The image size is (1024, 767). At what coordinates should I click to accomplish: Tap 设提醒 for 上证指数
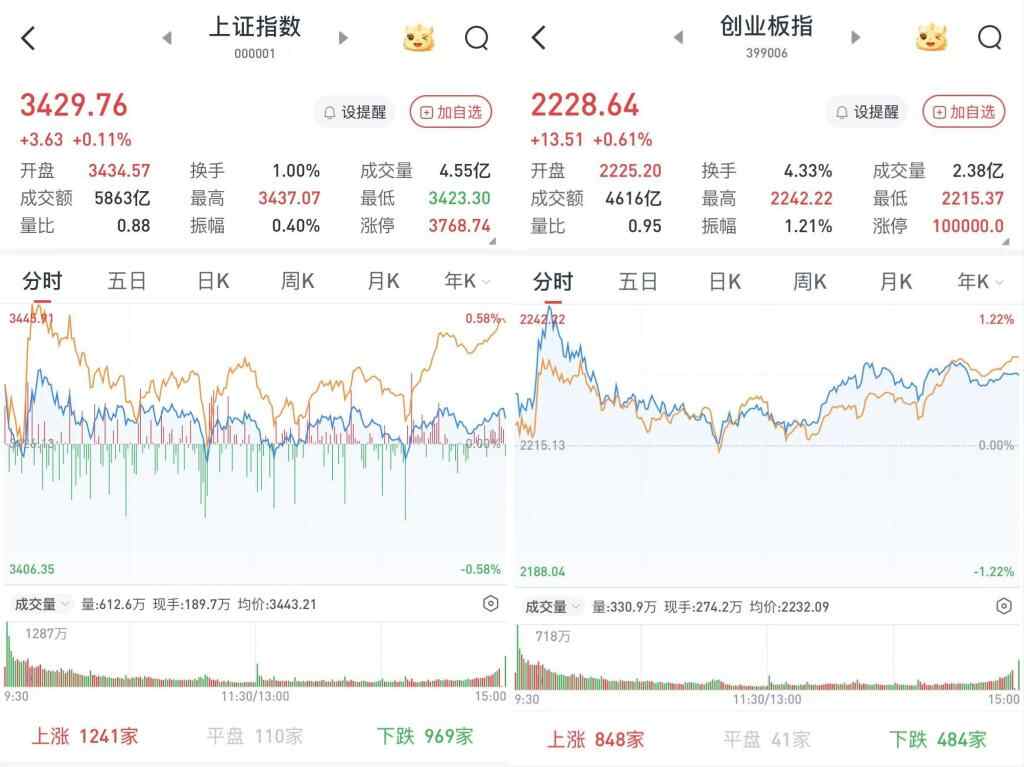pyautogui.click(x=354, y=112)
